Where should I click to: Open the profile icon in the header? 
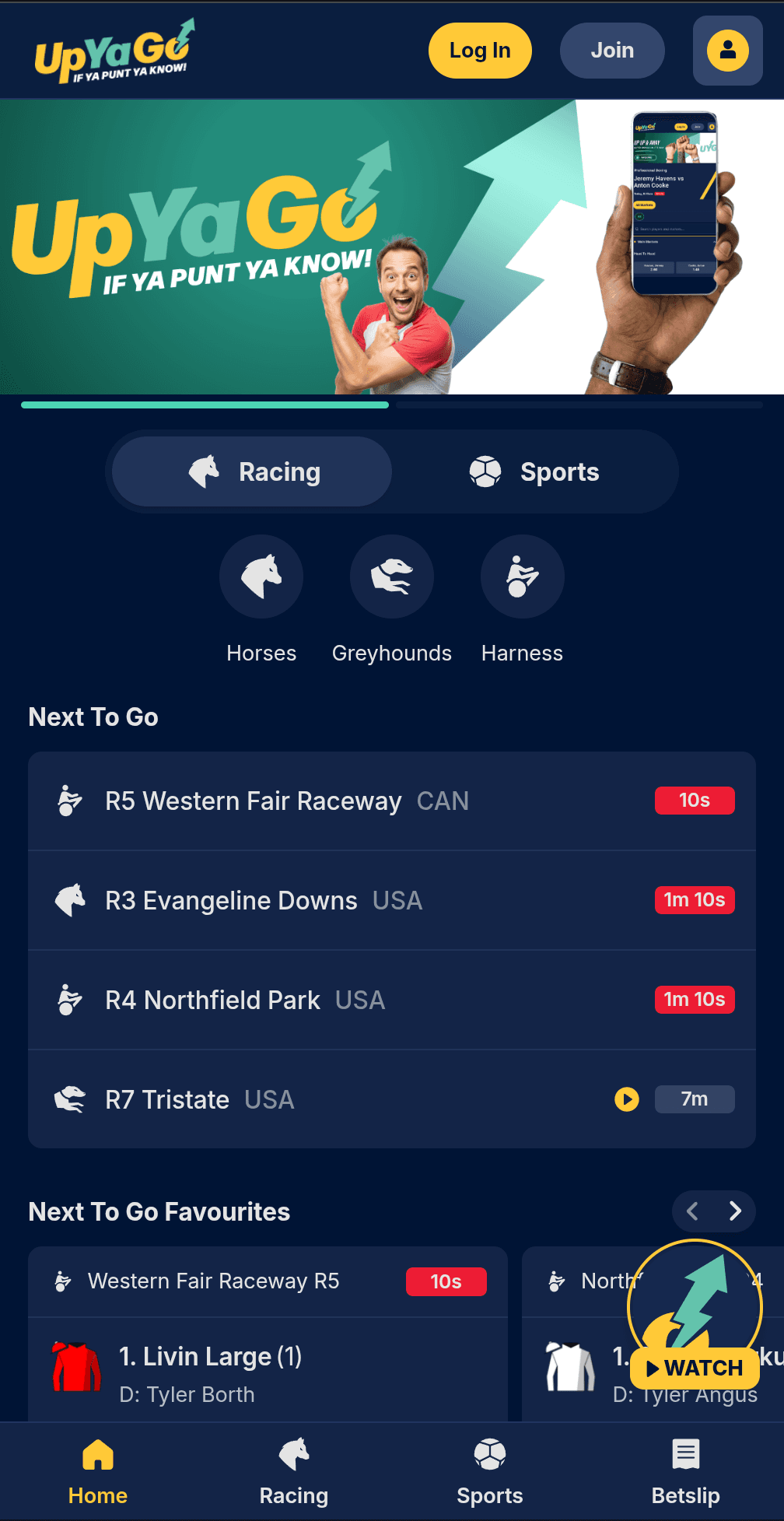pyautogui.click(x=726, y=51)
